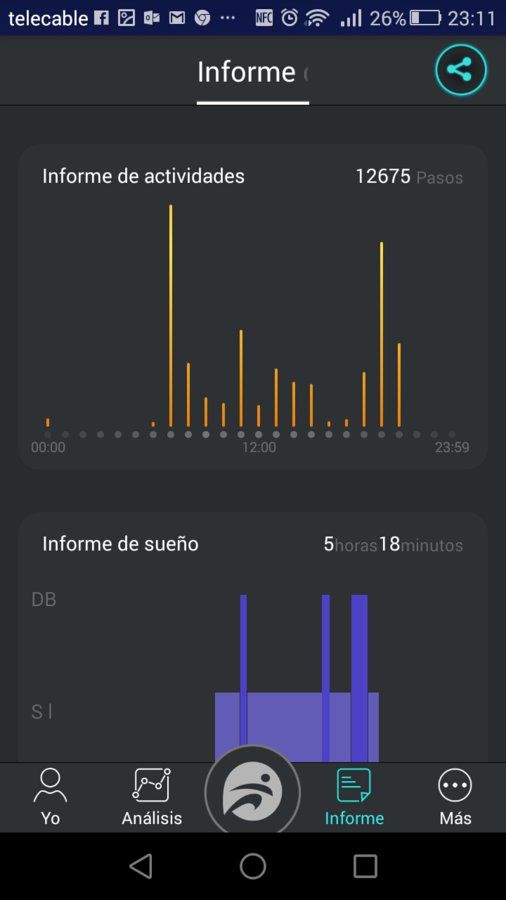Open the Análisis tab
This screenshot has width=506, height=900.
pos(151,797)
